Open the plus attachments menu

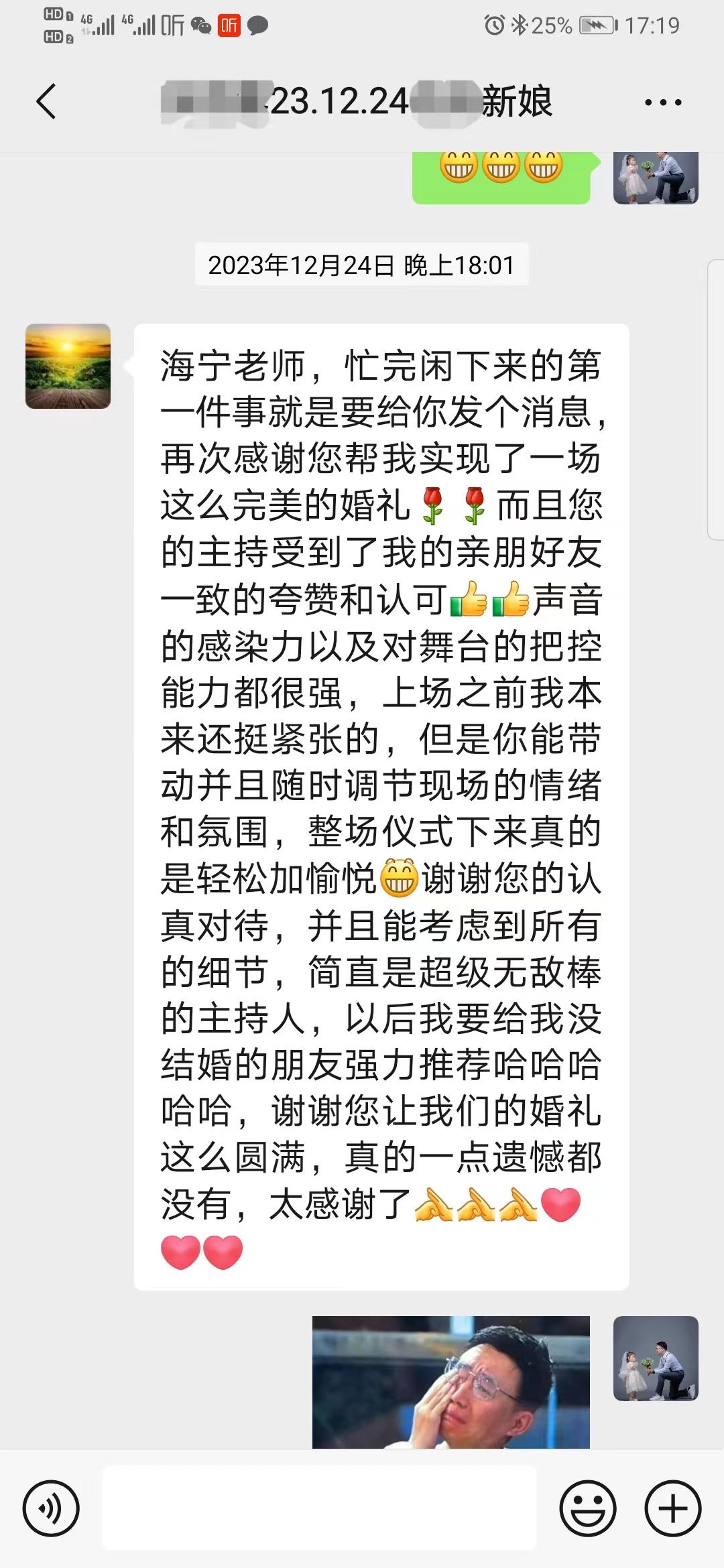tap(672, 1508)
